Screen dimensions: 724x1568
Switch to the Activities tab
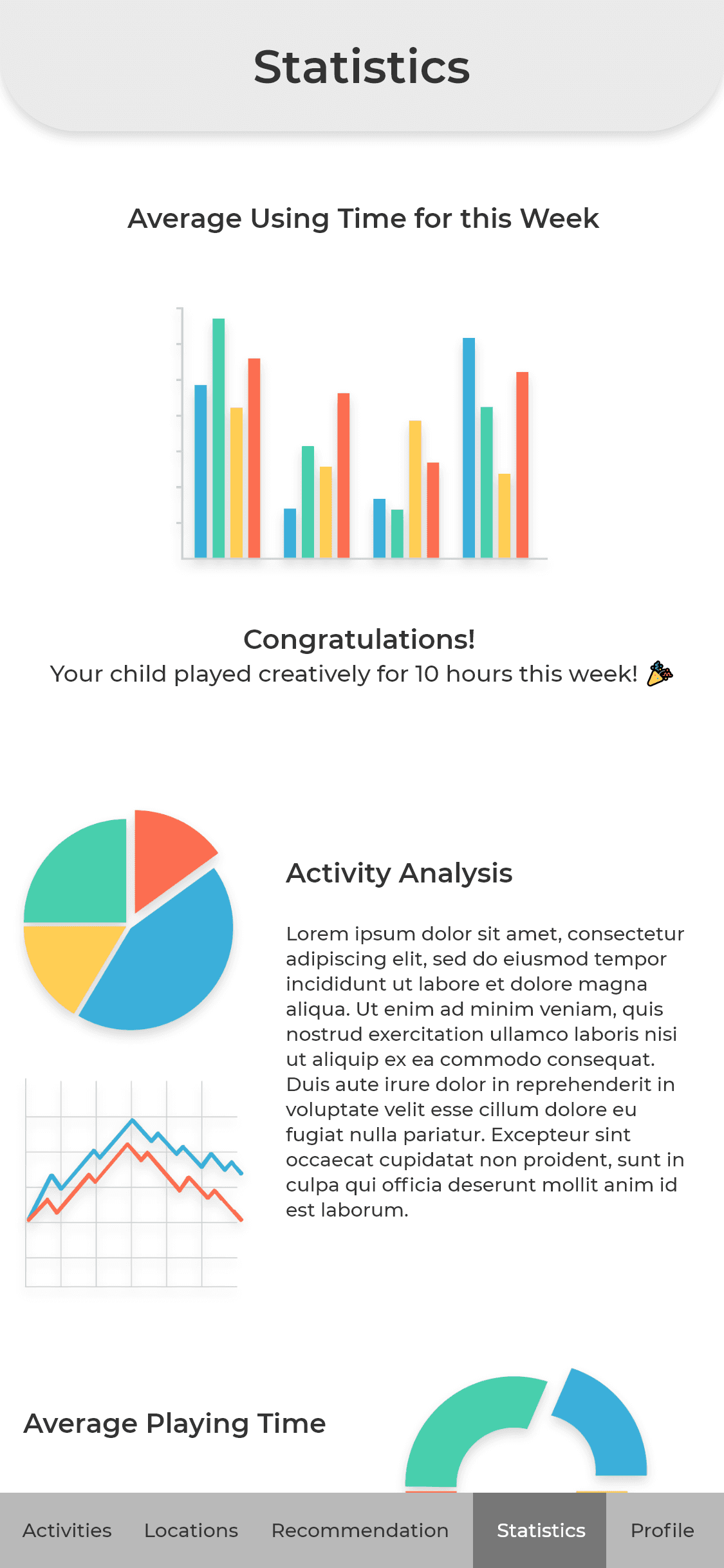pyautogui.click(x=67, y=1530)
